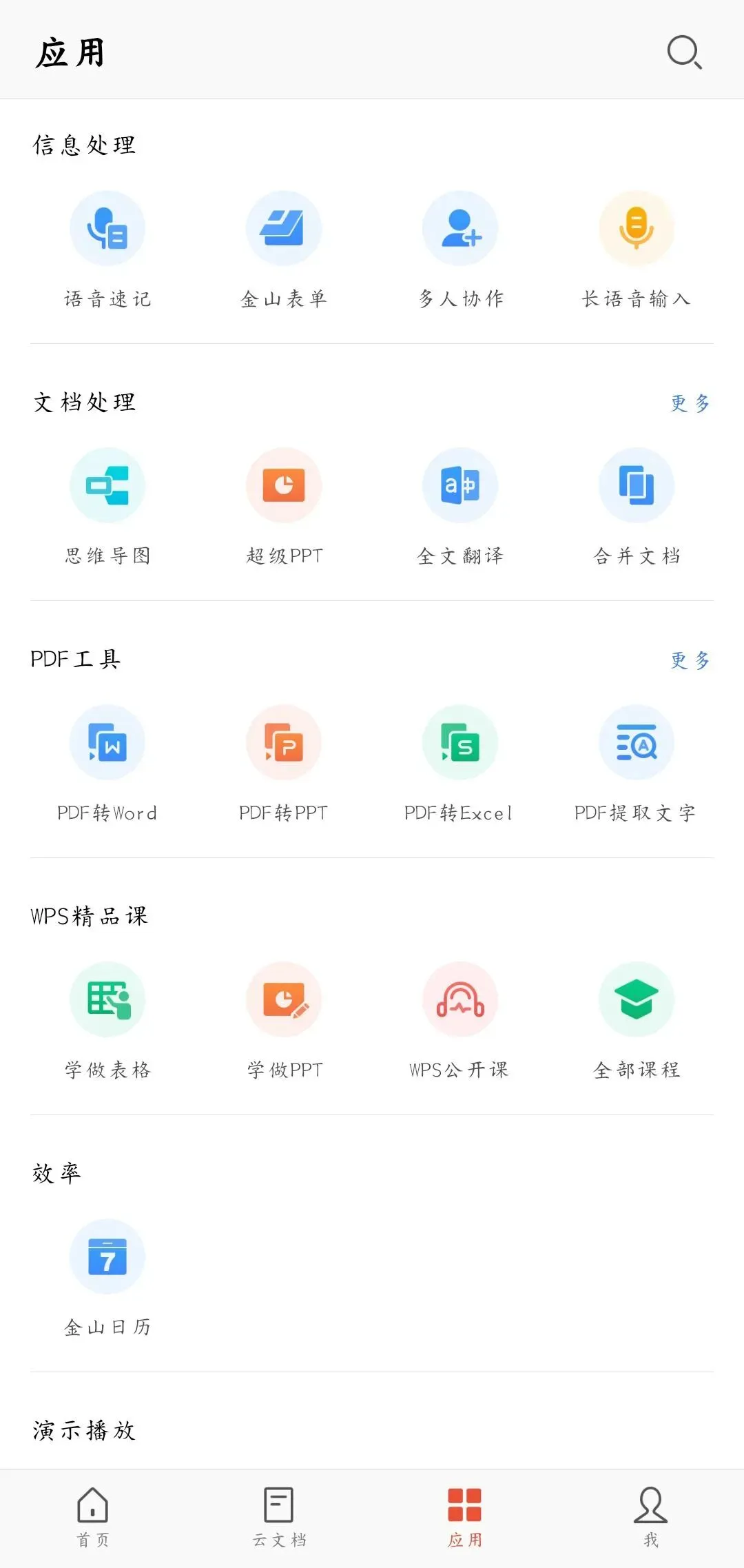Launch 超级PPT tool
This screenshot has height=1568, width=744.
(284, 487)
